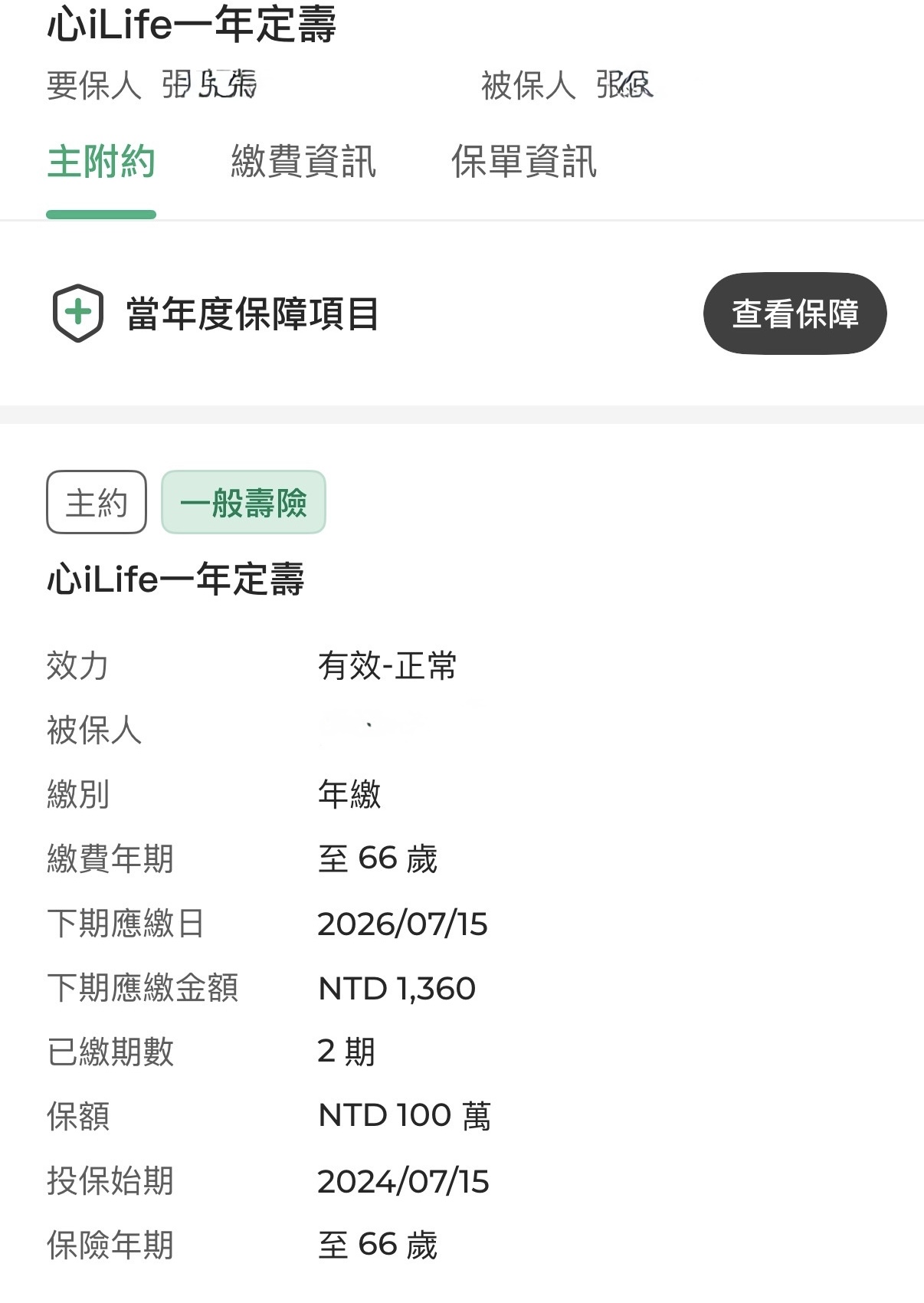The image size is (924, 1303).
Task: Switch to the 繳費資訊 tab
Action: tap(303, 162)
